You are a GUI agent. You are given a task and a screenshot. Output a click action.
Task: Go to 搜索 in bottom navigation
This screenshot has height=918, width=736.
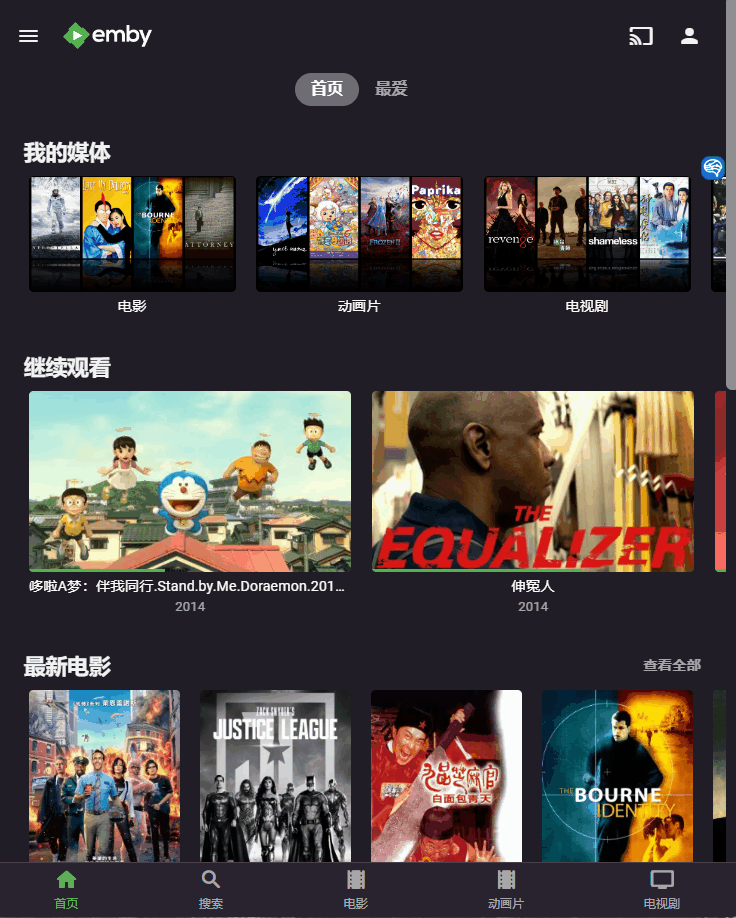(x=211, y=889)
